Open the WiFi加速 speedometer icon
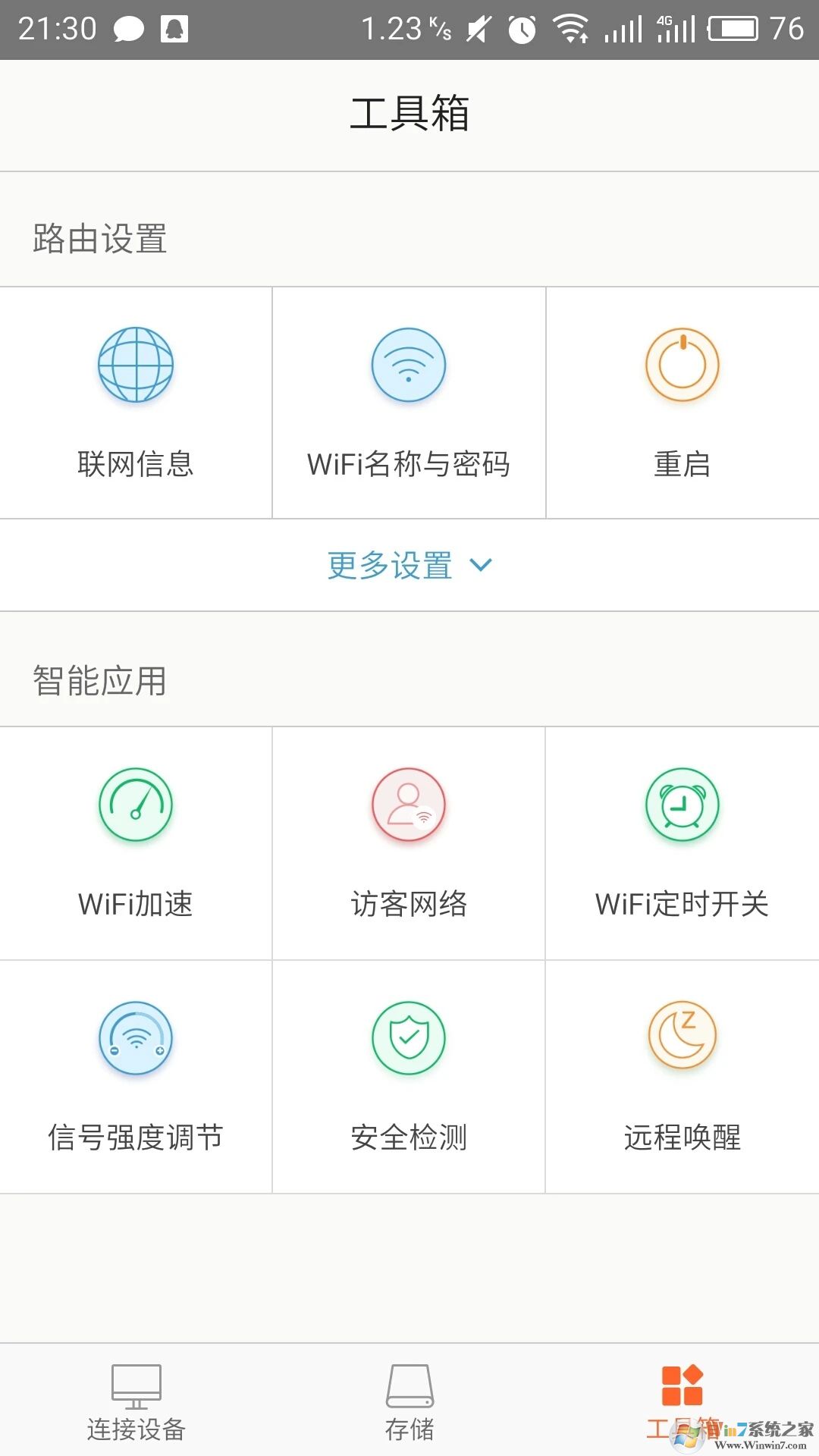 click(x=135, y=804)
